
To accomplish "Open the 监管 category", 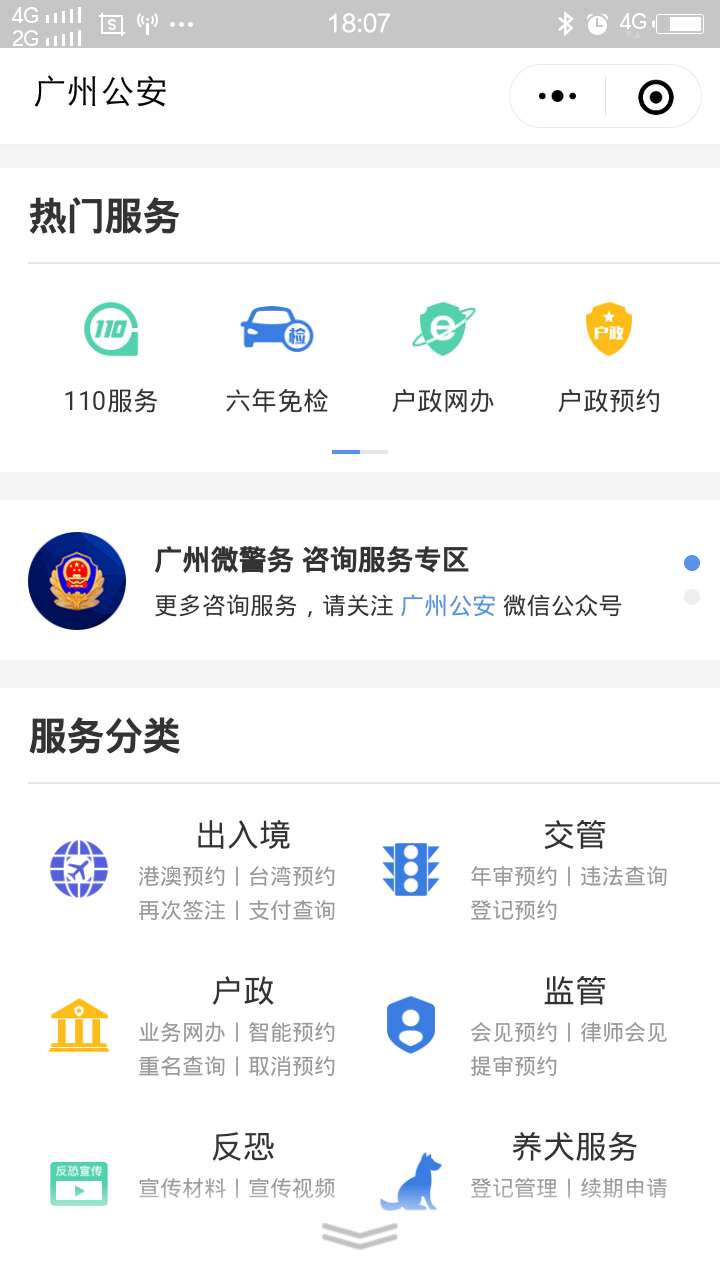I will tap(526, 1025).
